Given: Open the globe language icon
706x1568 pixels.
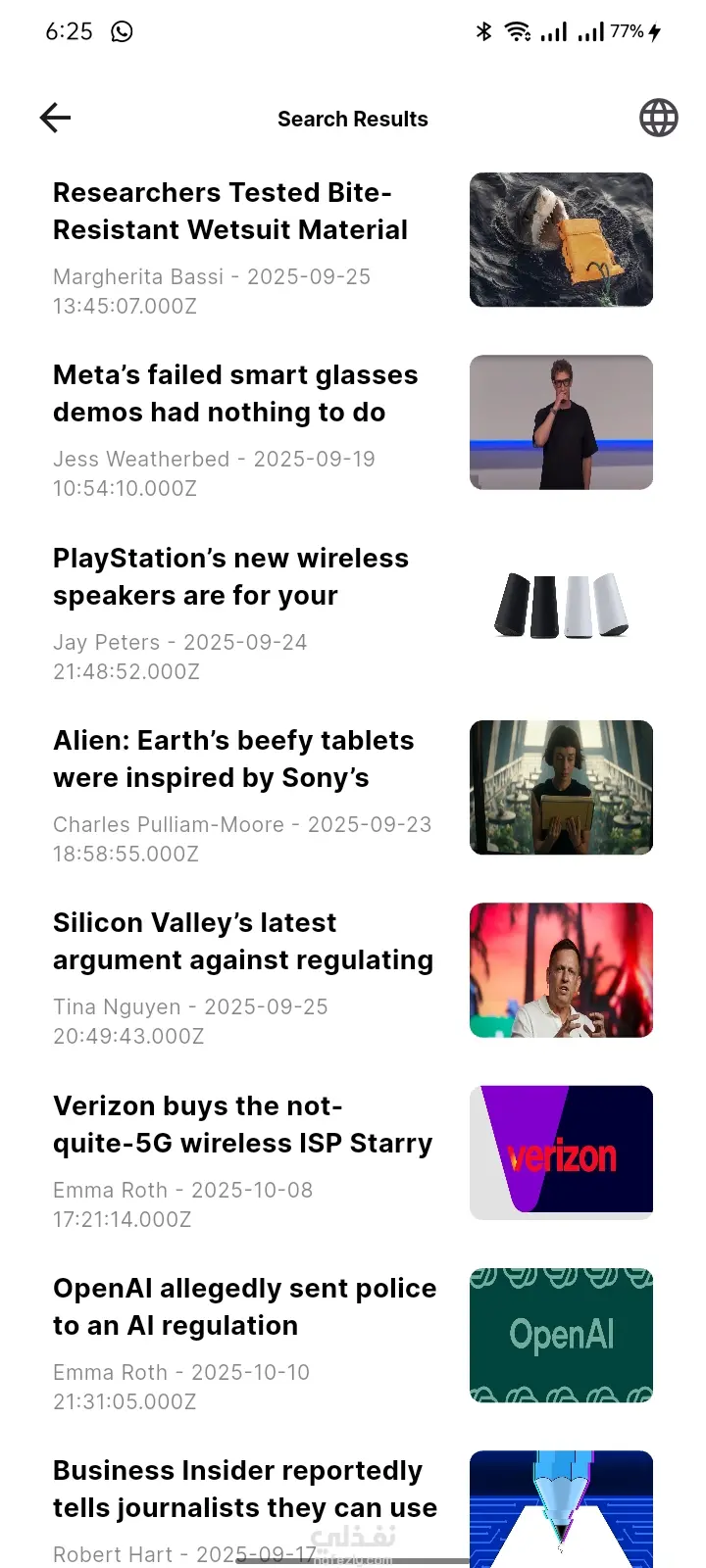Looking at the screenshot, I should (x=658, y=118).
